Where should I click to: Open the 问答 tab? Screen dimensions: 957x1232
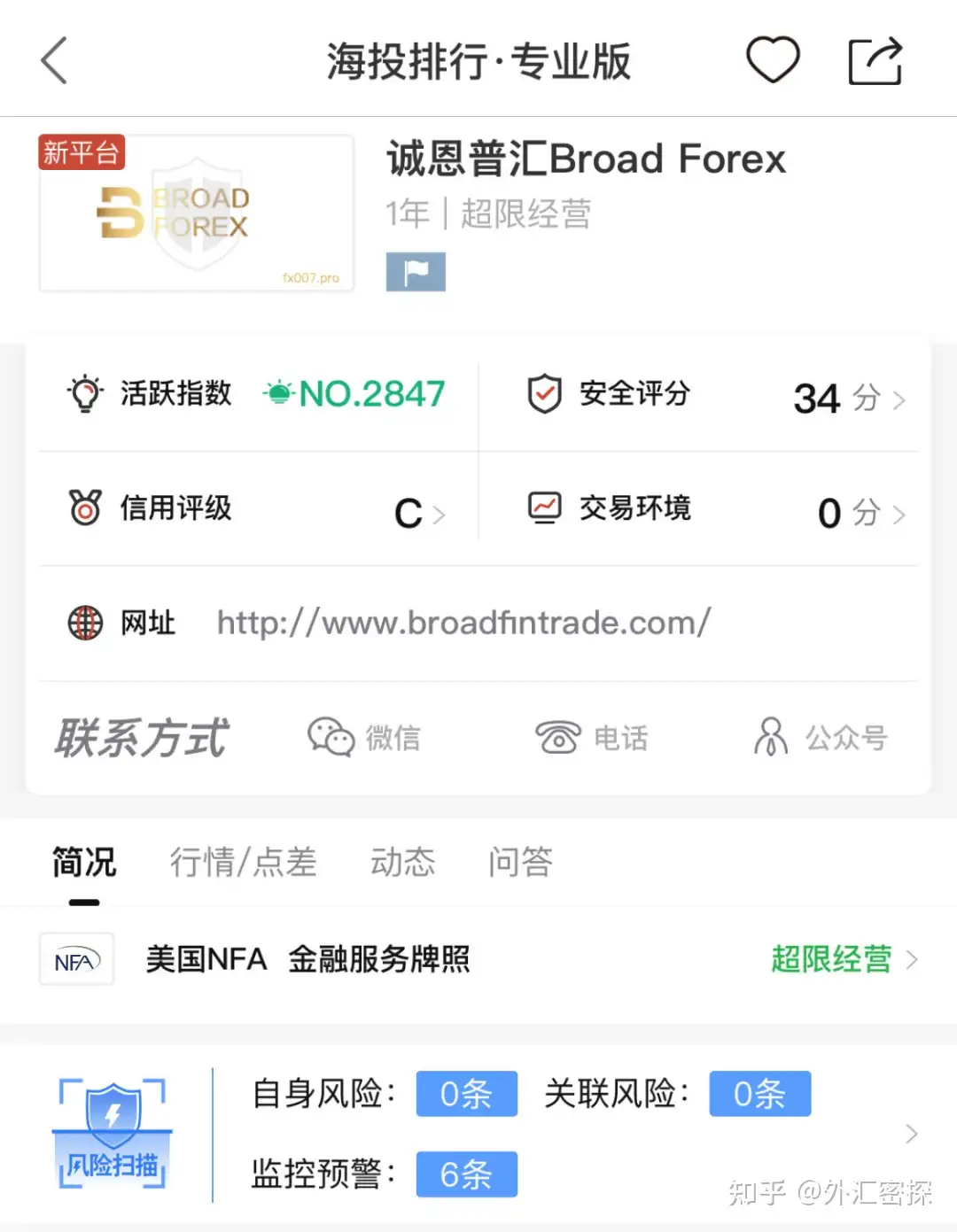click(x=520, y=862)
